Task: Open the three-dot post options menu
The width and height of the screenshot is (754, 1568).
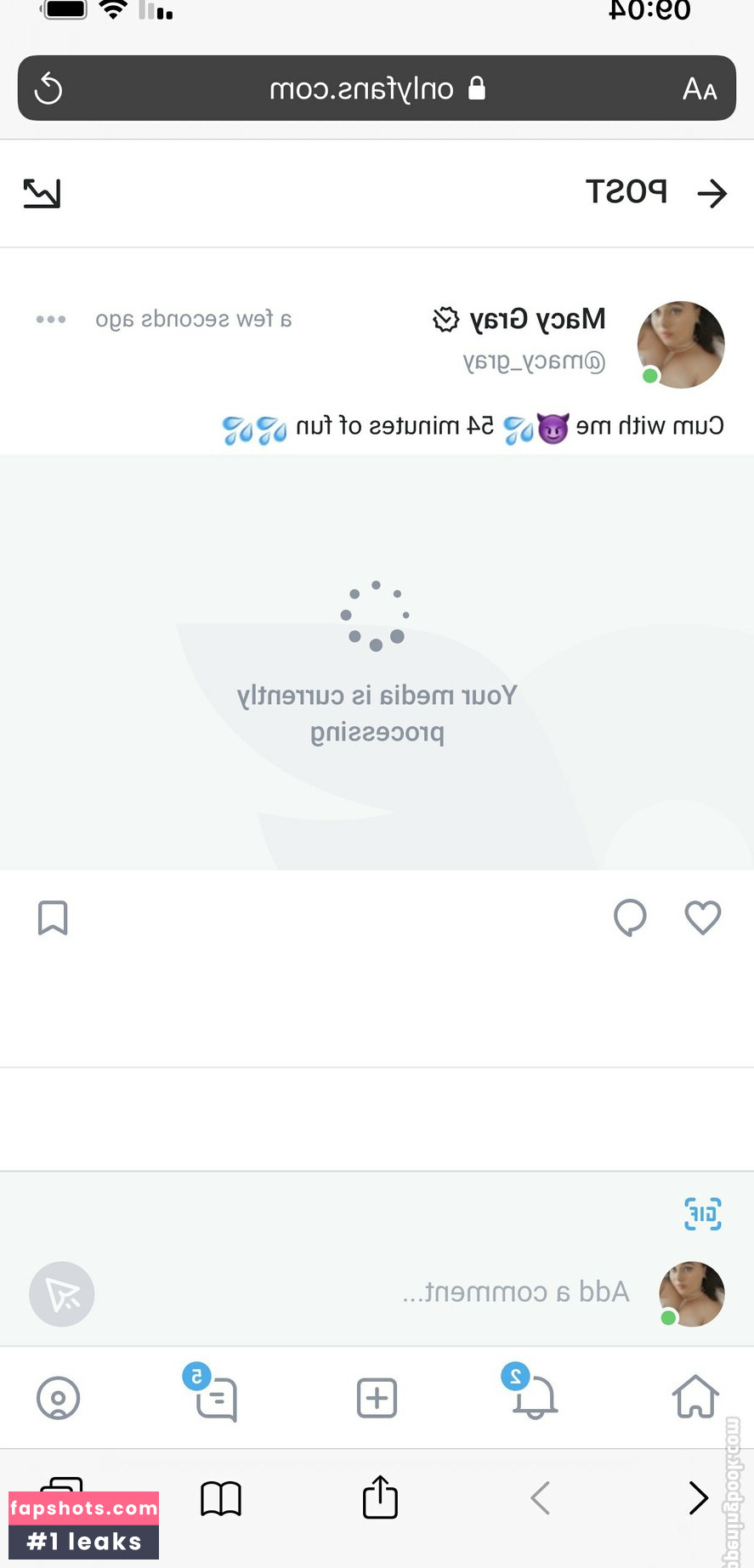Action: coord(51,320)
